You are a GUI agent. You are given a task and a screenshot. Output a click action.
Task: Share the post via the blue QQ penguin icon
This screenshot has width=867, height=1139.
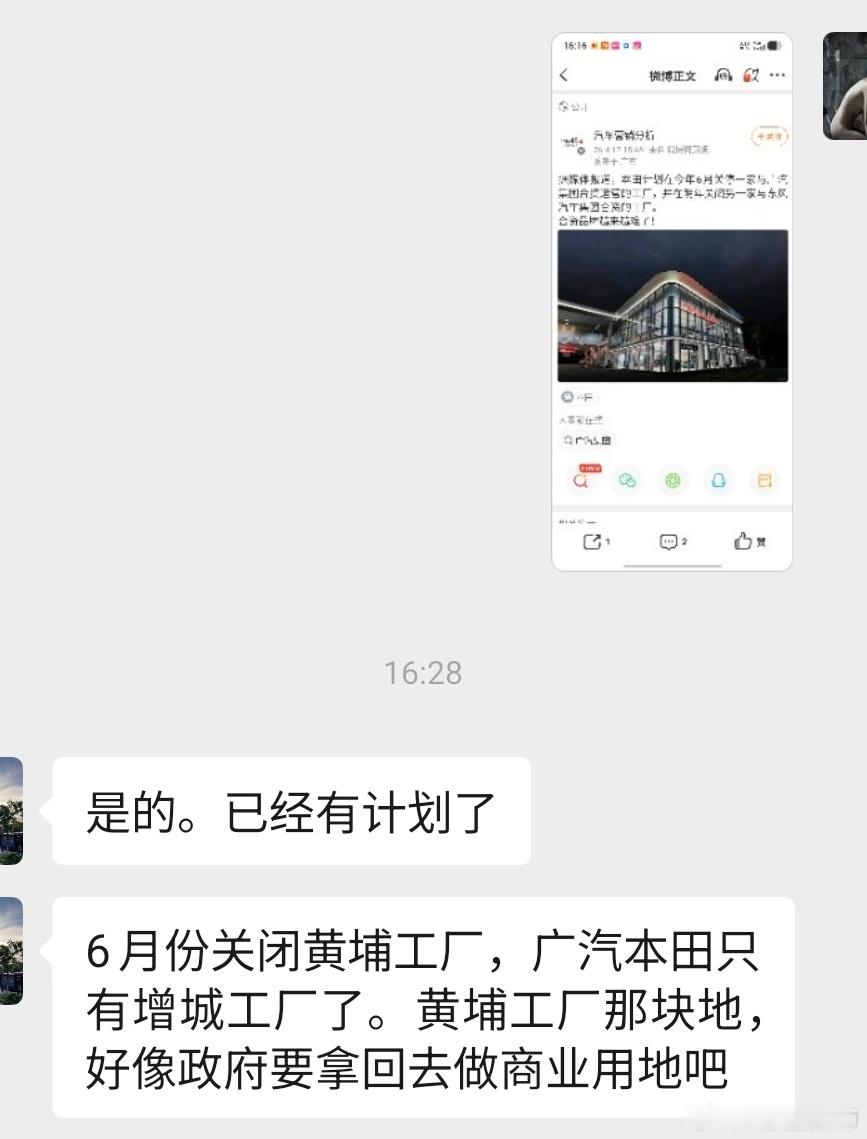718,480
